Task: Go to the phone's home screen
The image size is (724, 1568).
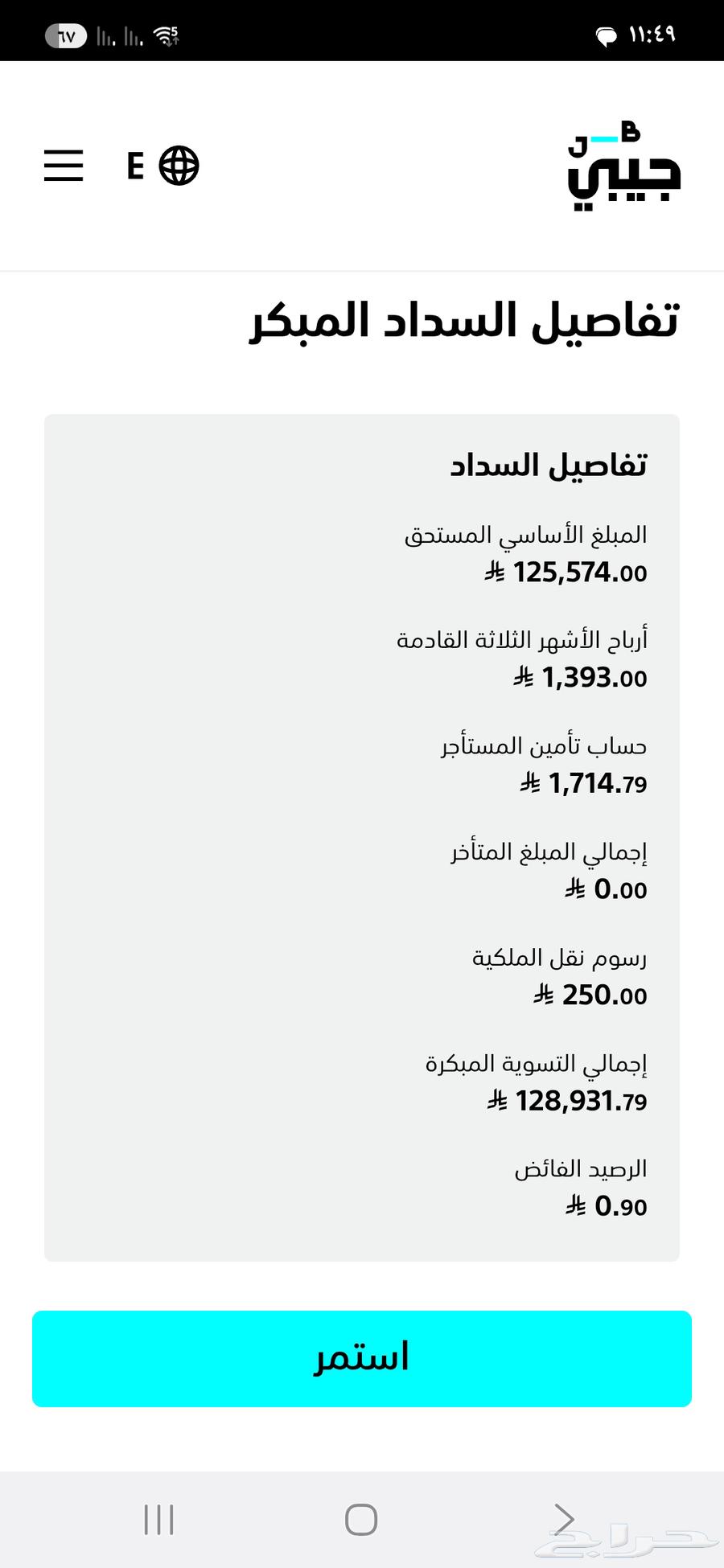Action: (x=361, y=1519)
